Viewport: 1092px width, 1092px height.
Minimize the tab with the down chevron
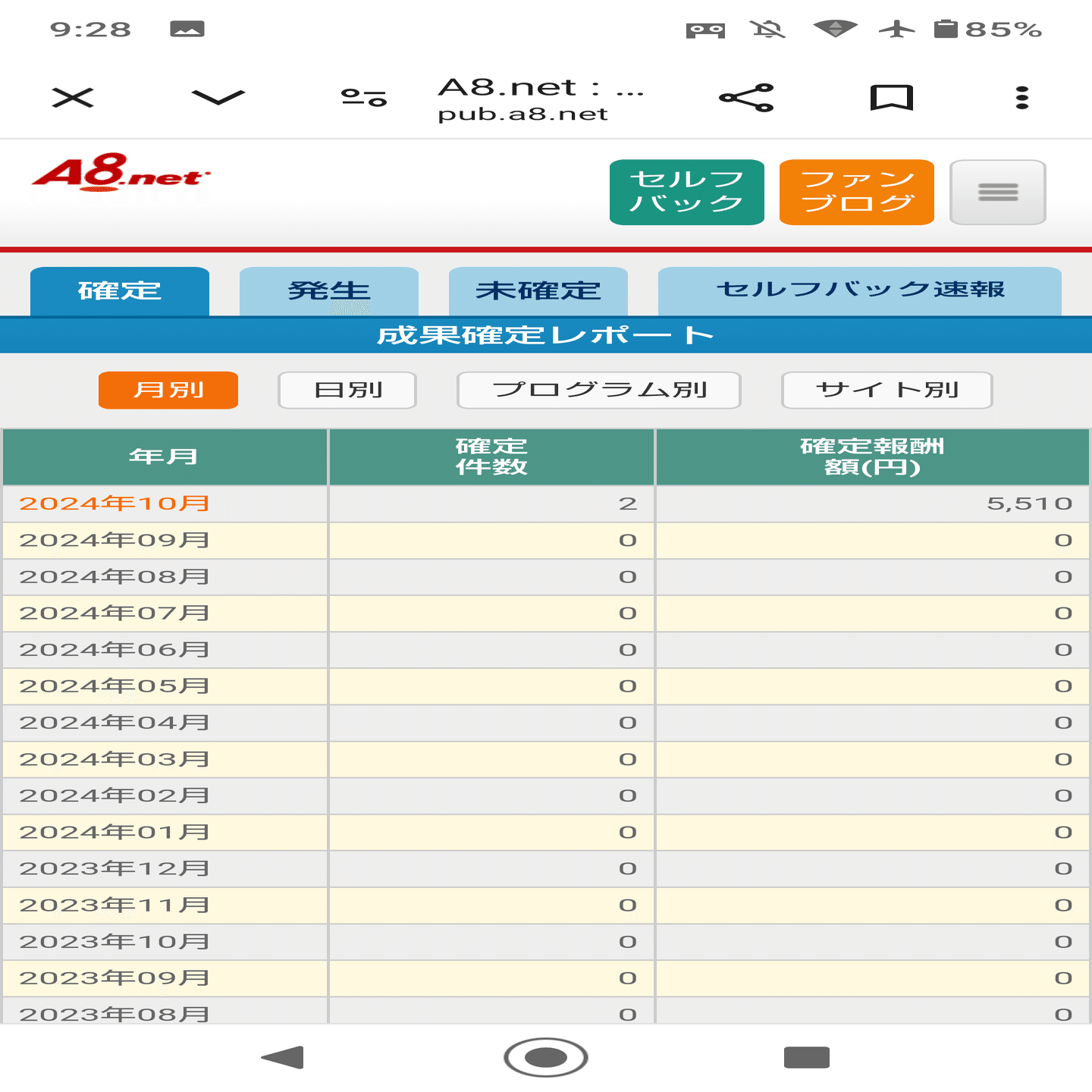pos(218,98)
